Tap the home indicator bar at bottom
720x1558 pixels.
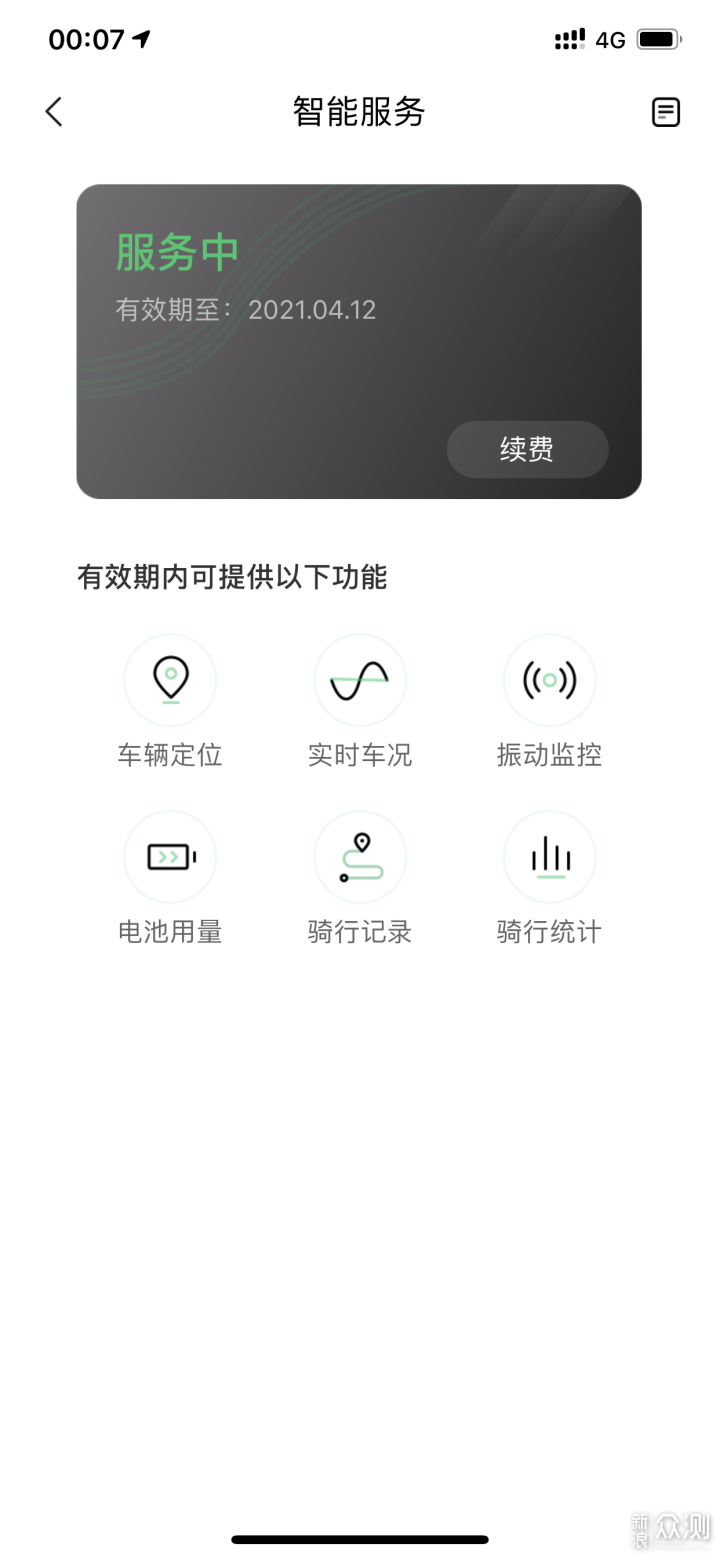[x=359, y=1540]
